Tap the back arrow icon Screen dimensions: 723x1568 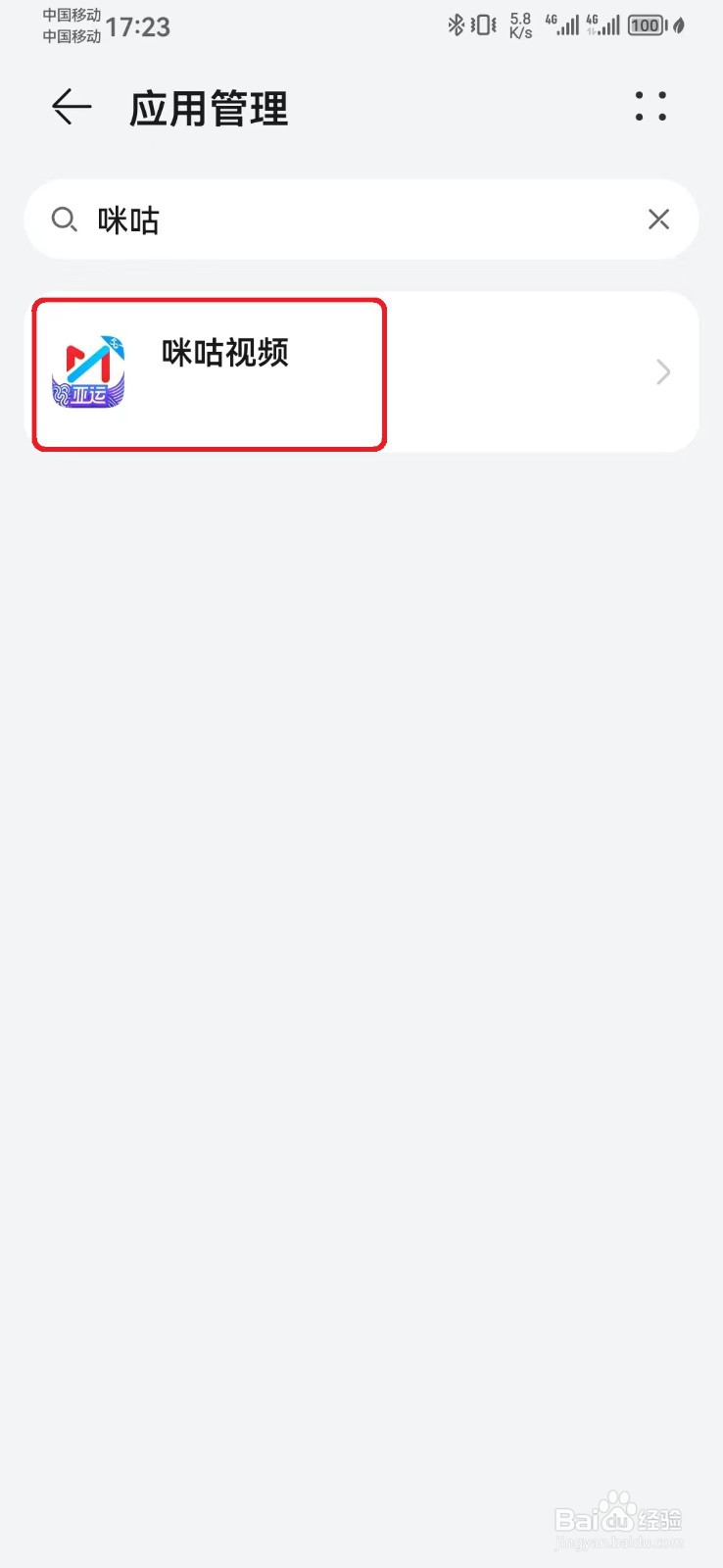click(x=69, y=108)
